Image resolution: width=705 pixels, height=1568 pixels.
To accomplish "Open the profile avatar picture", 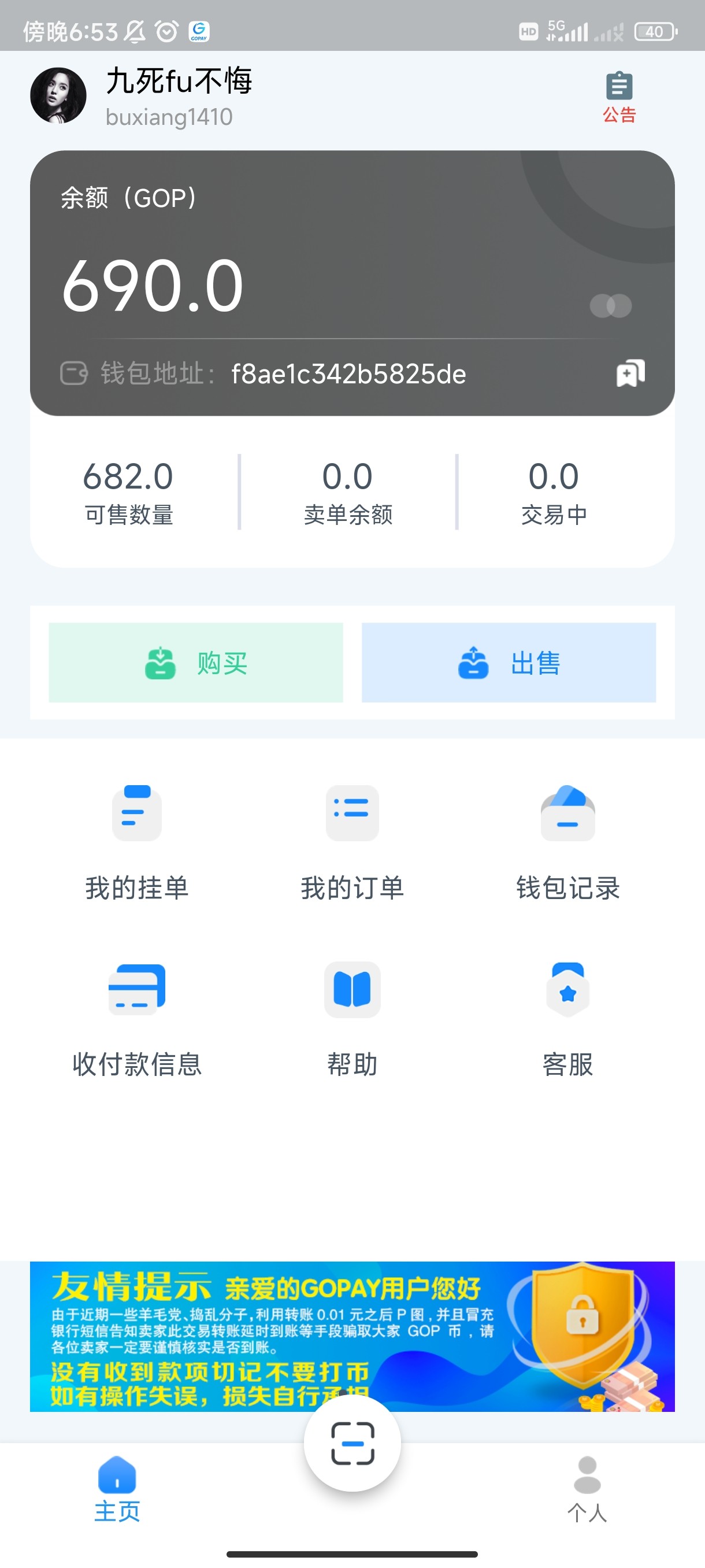I will coord(58,95).
